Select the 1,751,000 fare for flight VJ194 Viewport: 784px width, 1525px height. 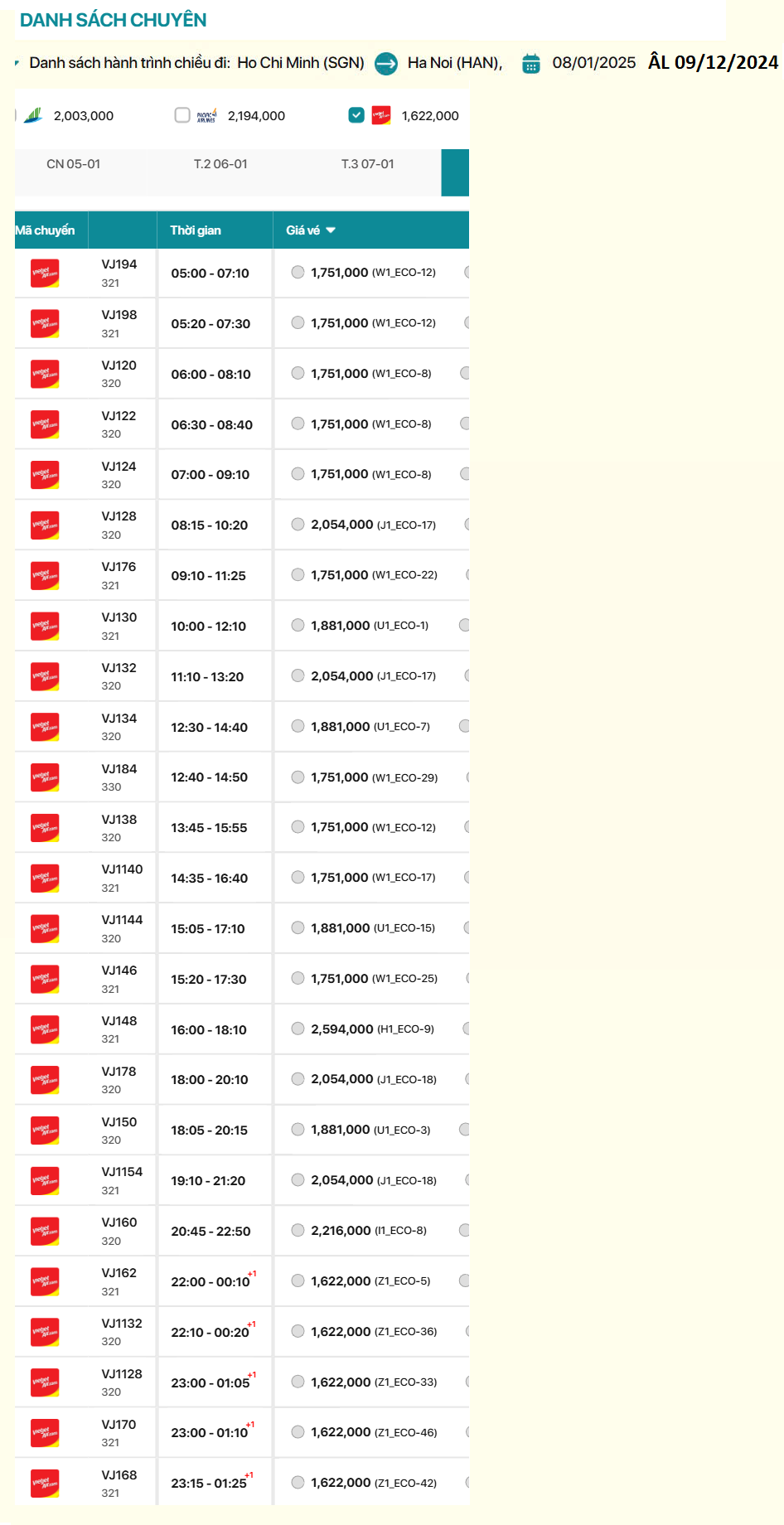coord(298,273)
